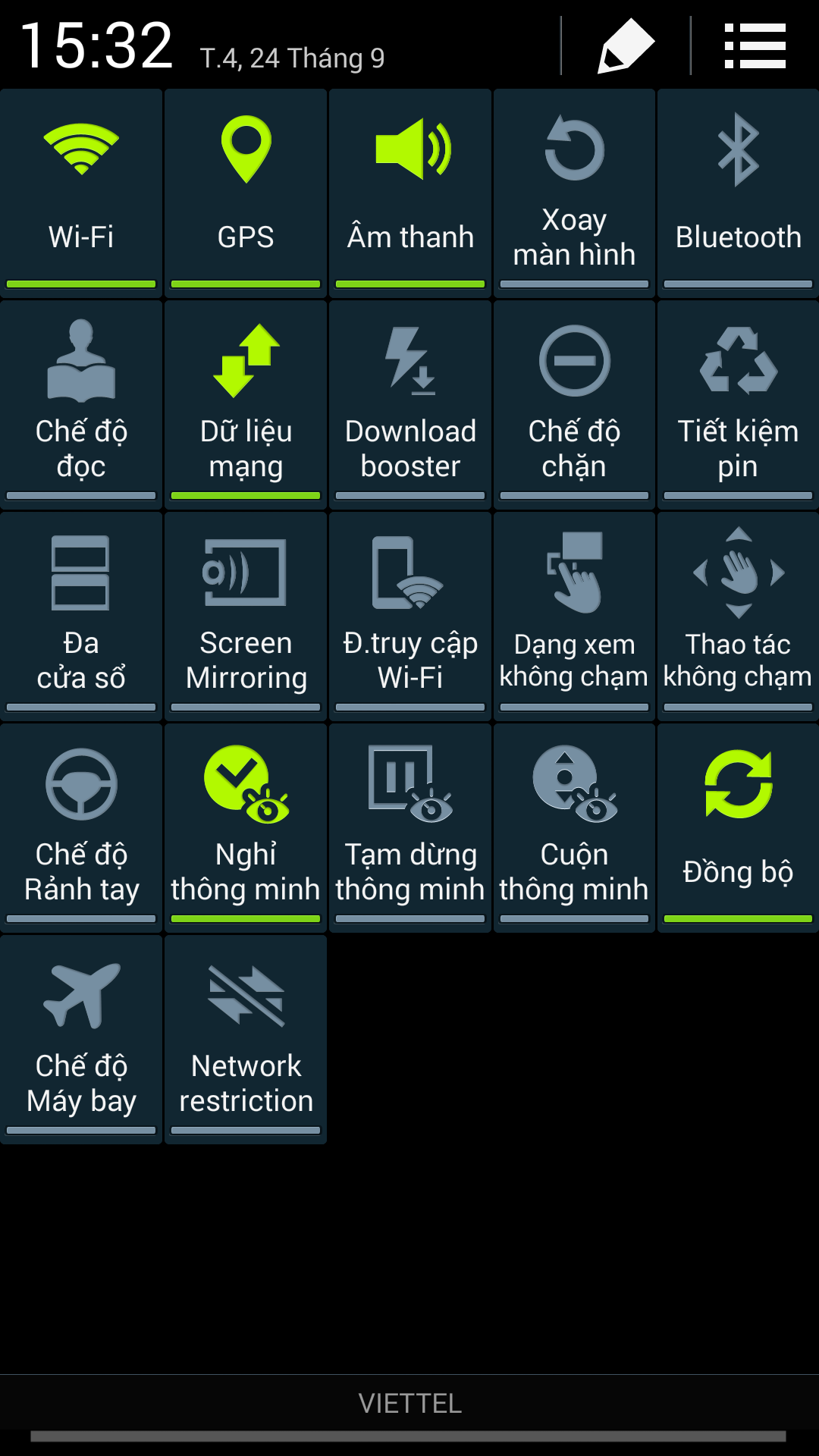Toggle Đa cửa sổ multi window
This screenshot has height=1456, width=819.
tap(81, 616)
